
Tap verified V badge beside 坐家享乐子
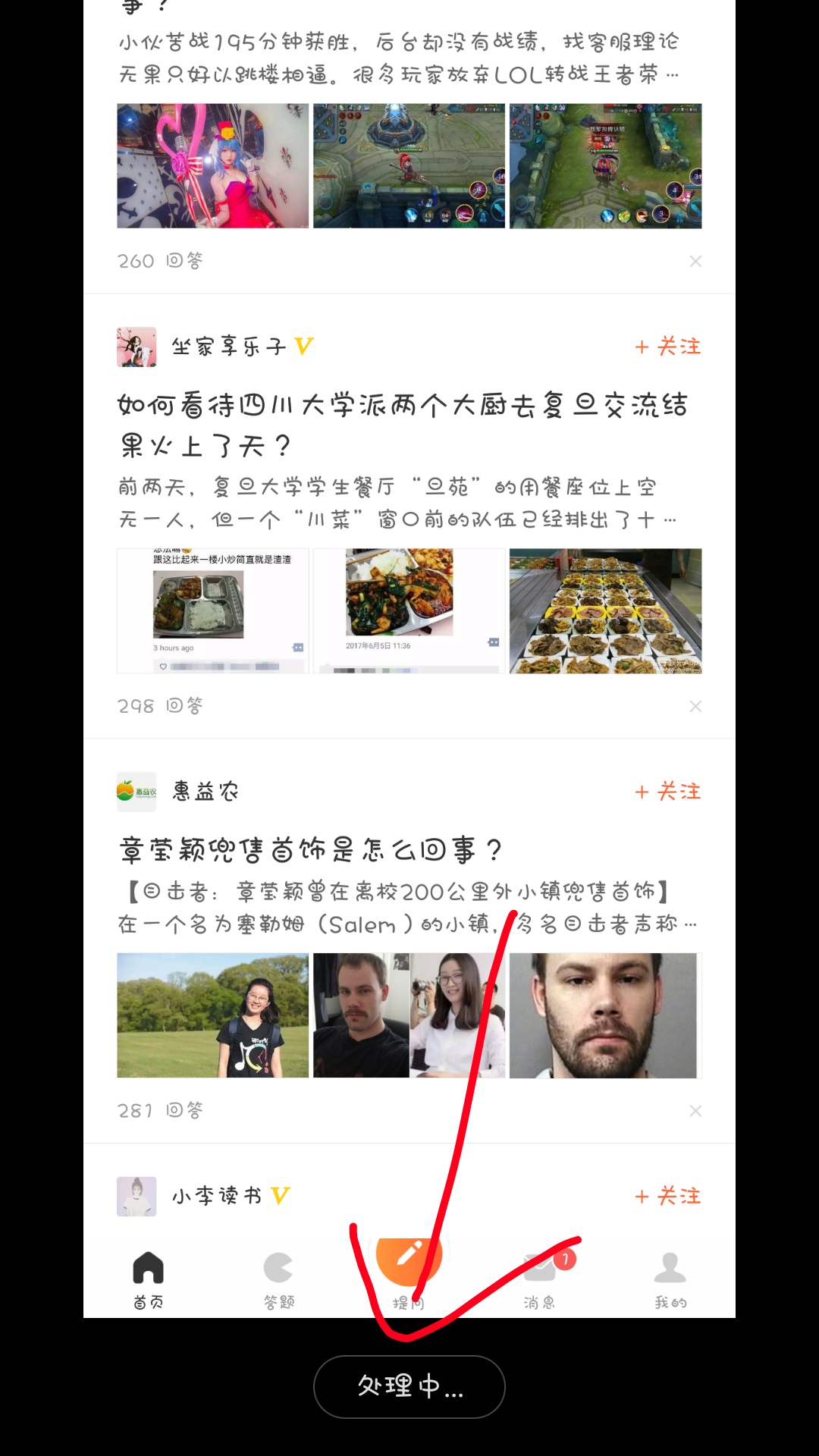pyautogui.click(x=302, y=347)
